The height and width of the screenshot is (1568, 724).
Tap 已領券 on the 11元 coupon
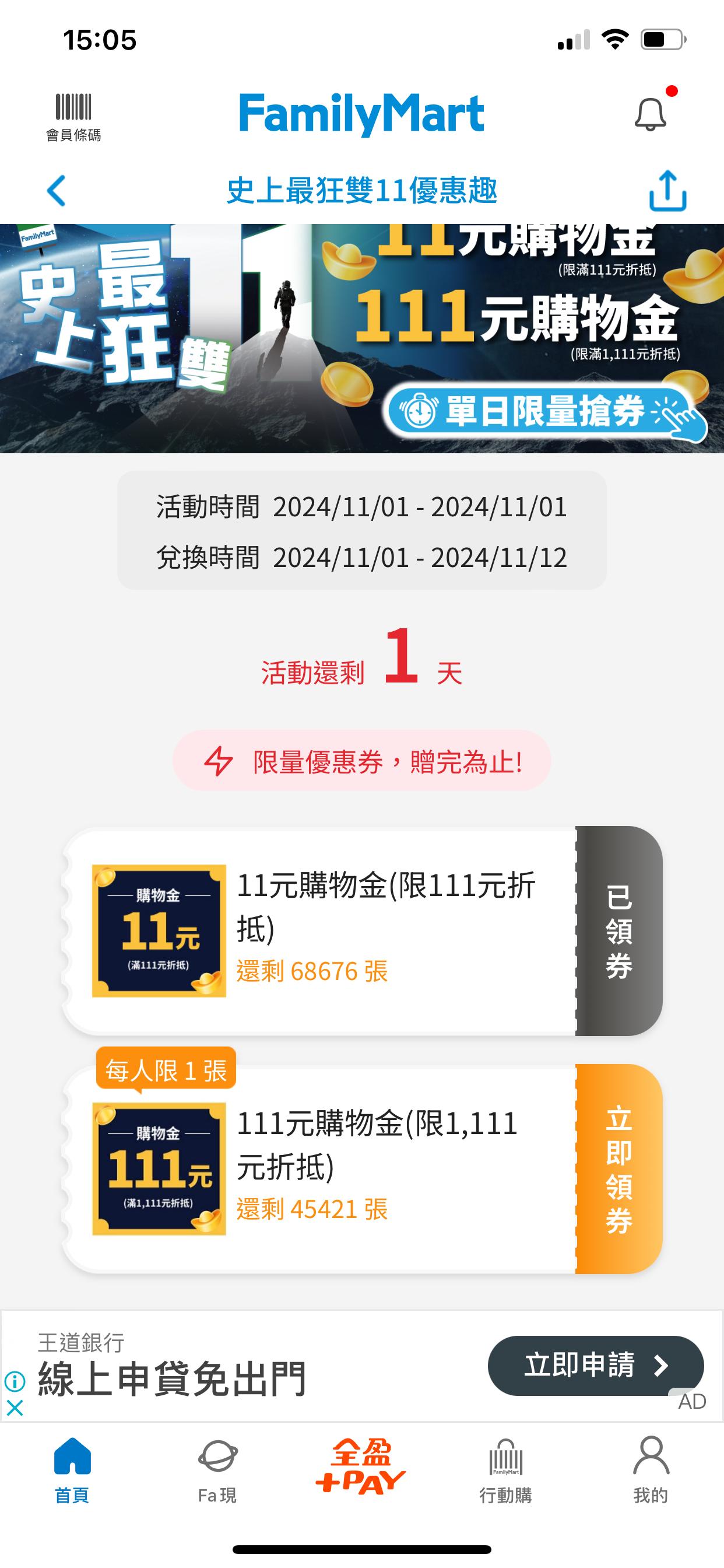618,930
